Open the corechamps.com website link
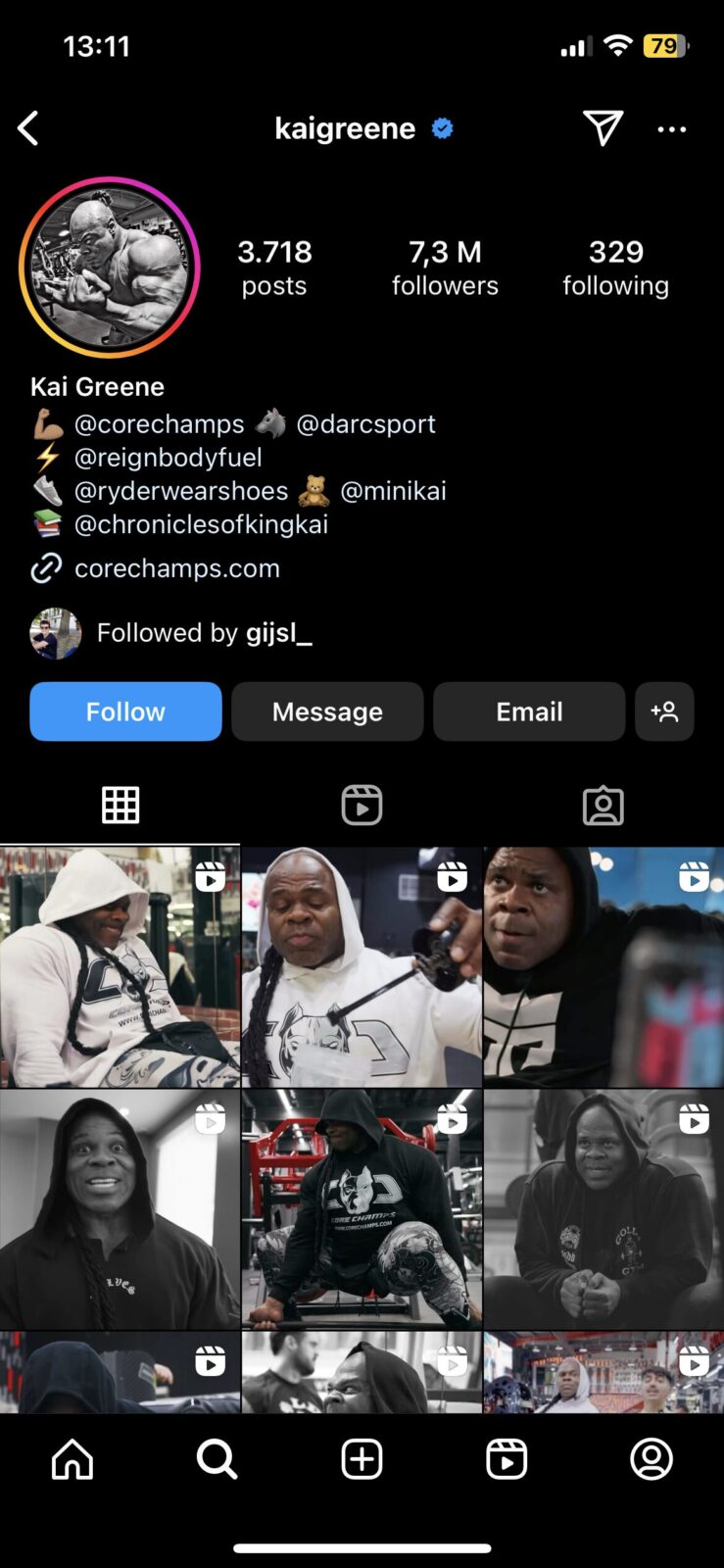The height and width of the screenshot is (1568, 724). click(x=176, y=568)
